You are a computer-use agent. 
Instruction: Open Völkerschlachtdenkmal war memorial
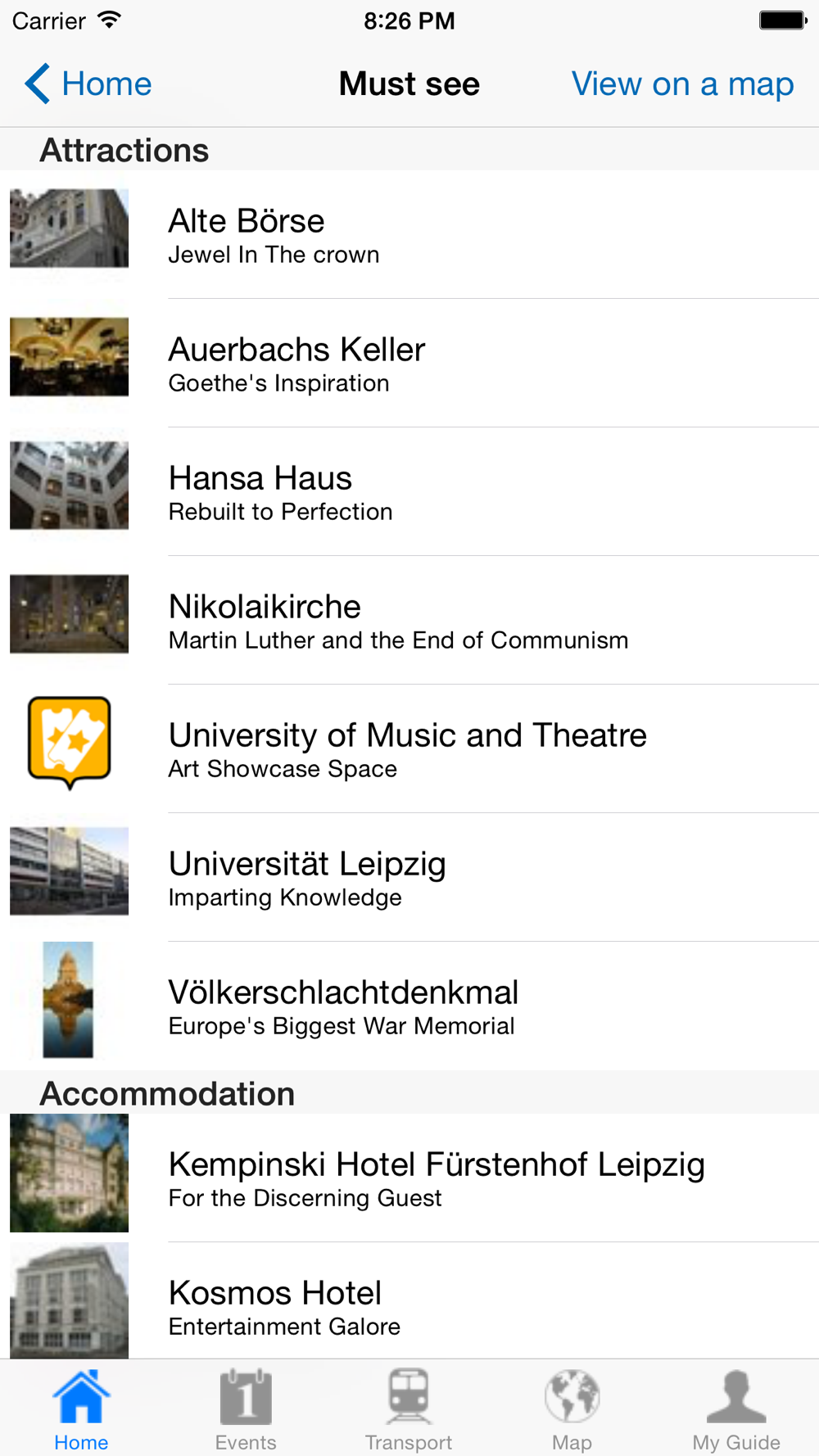(409, 1006)
